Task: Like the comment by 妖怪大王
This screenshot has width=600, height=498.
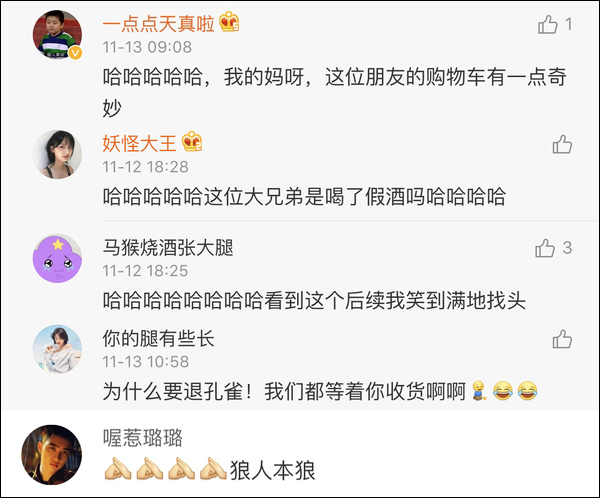Action: [562, 144]
